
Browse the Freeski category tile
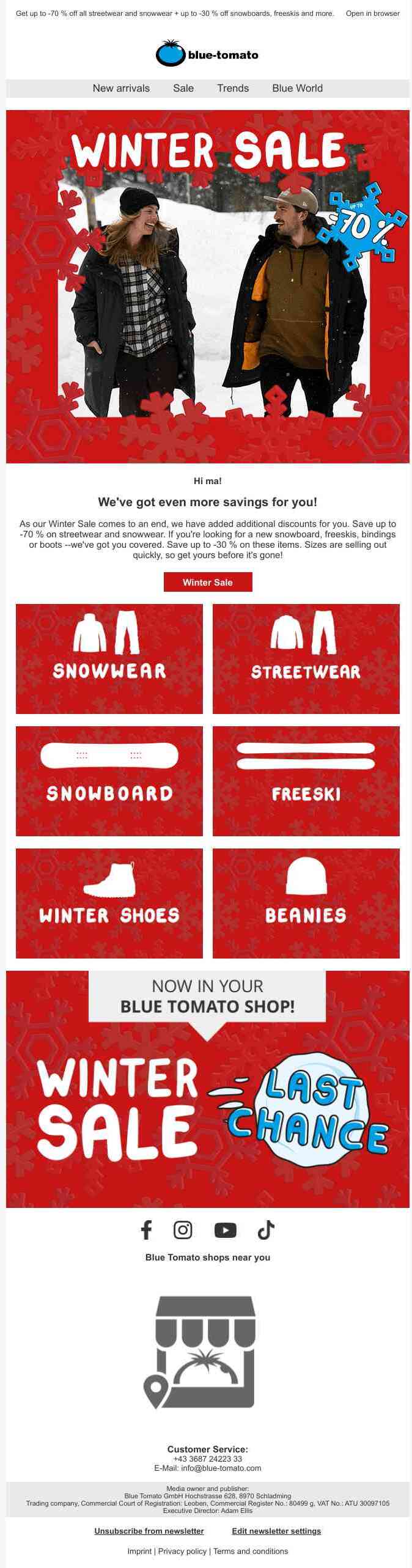click(x=306, y=781)
